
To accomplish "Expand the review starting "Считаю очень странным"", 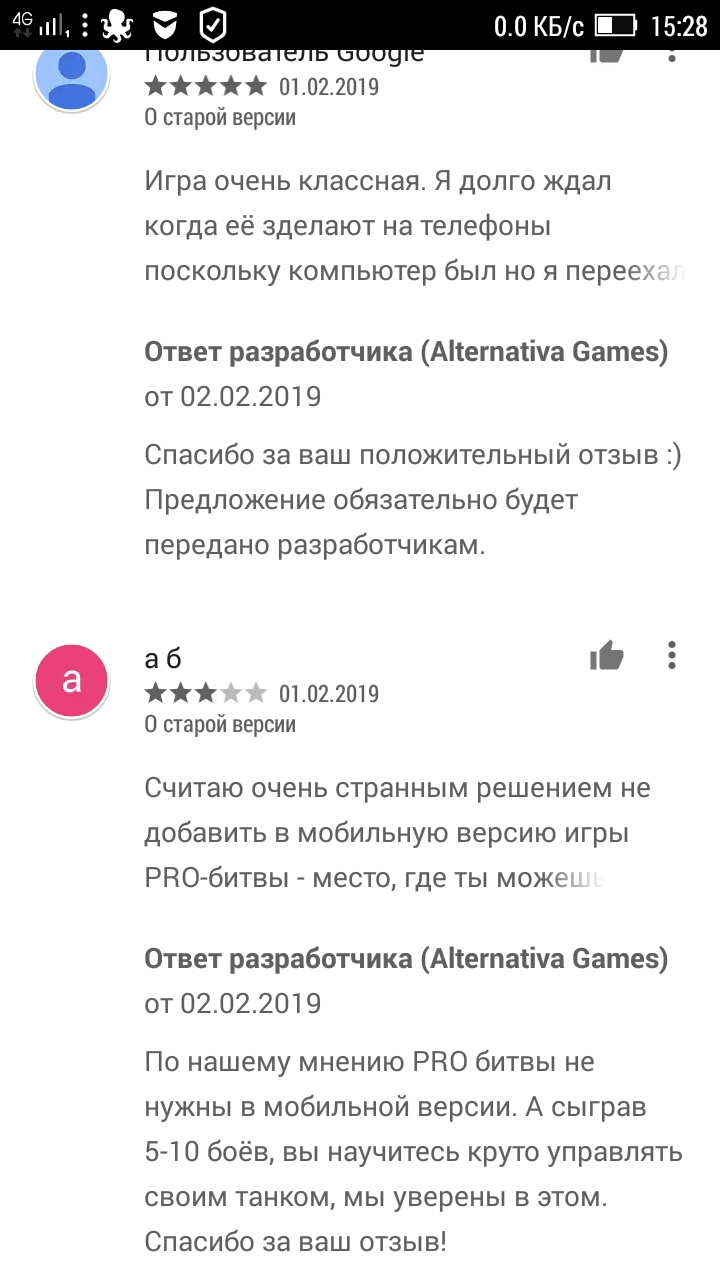I will [x=414, y=833].
